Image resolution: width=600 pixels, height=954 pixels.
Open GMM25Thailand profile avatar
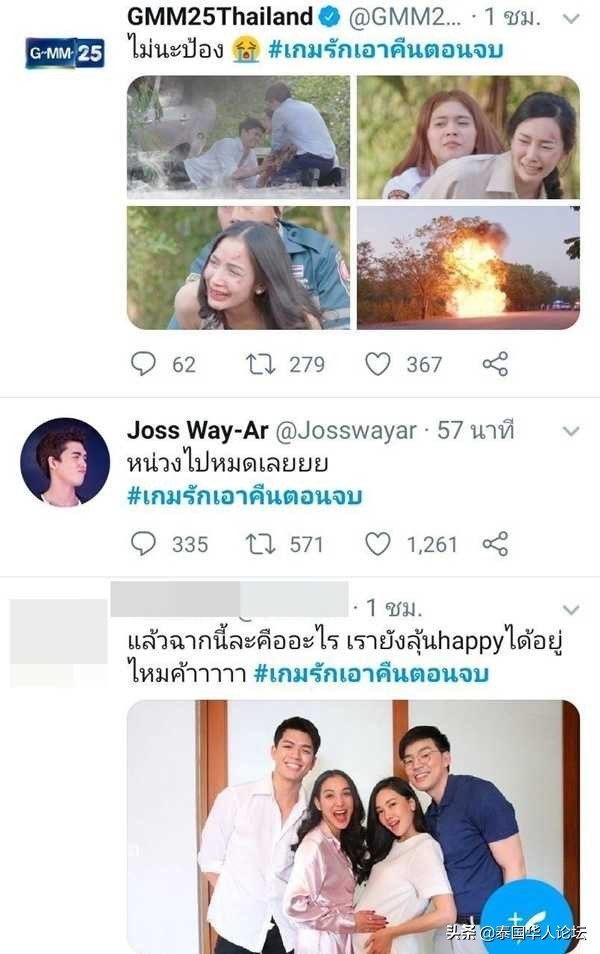[x=64, y=52]
